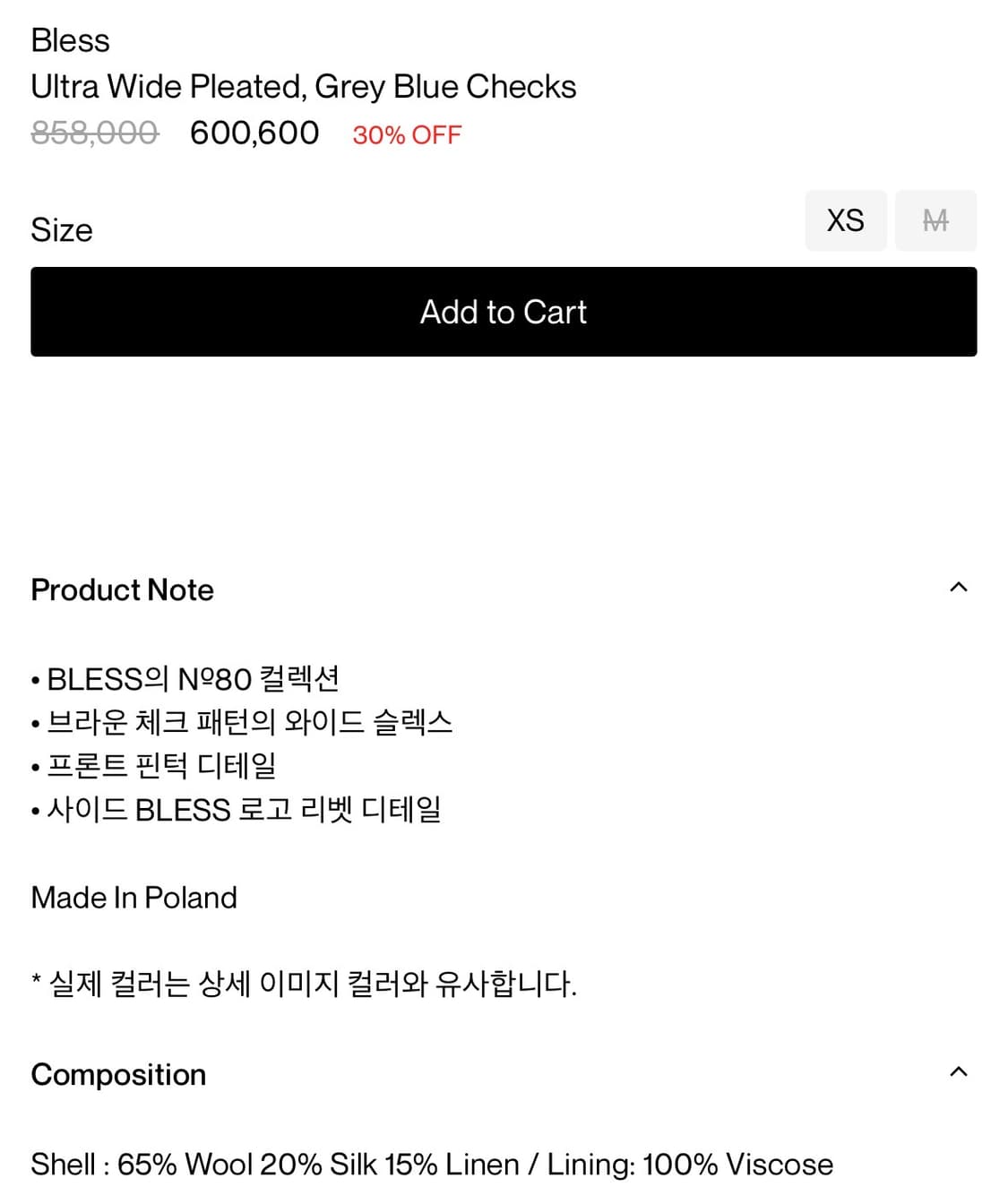
Task: Click the Size label
Action: click(x=62, y=229)
